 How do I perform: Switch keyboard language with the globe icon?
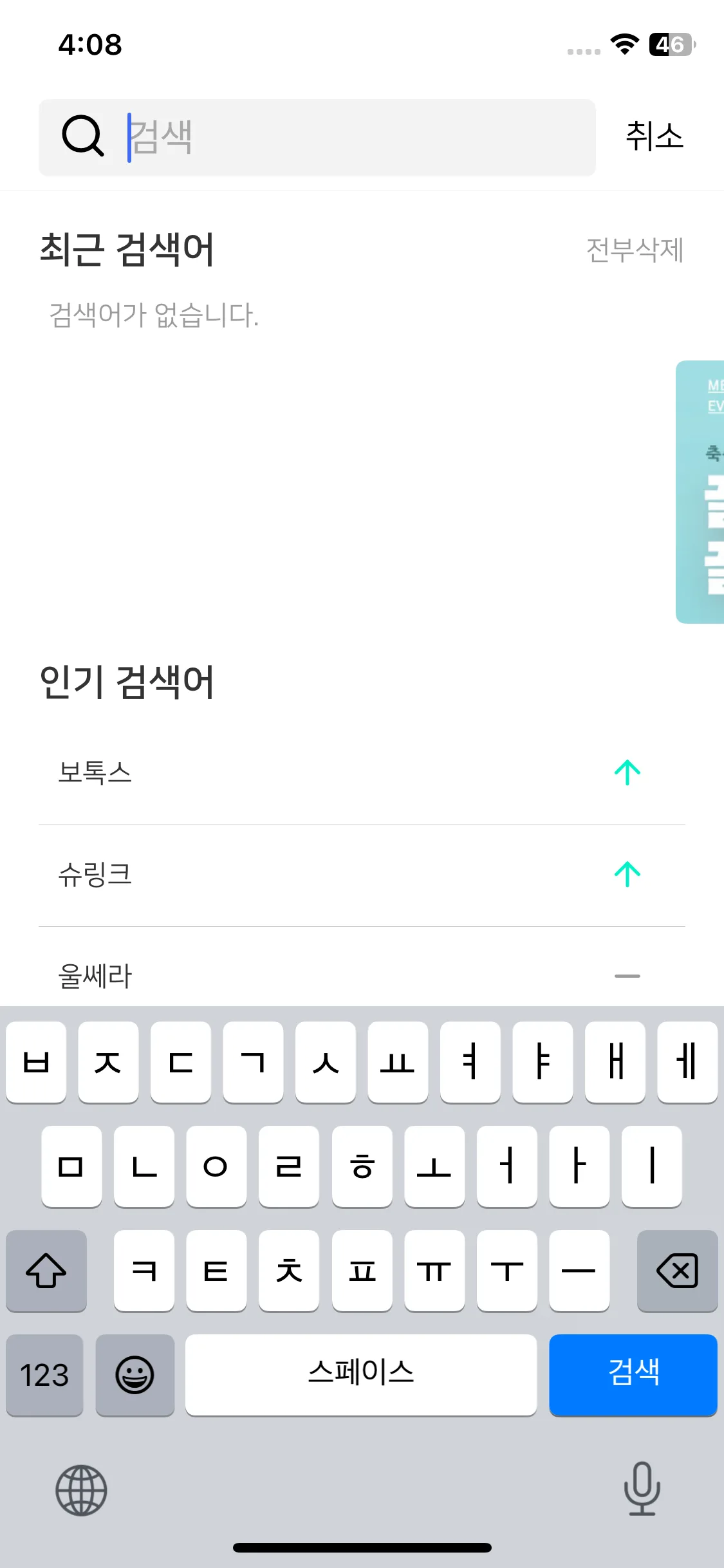(81, 1490)
